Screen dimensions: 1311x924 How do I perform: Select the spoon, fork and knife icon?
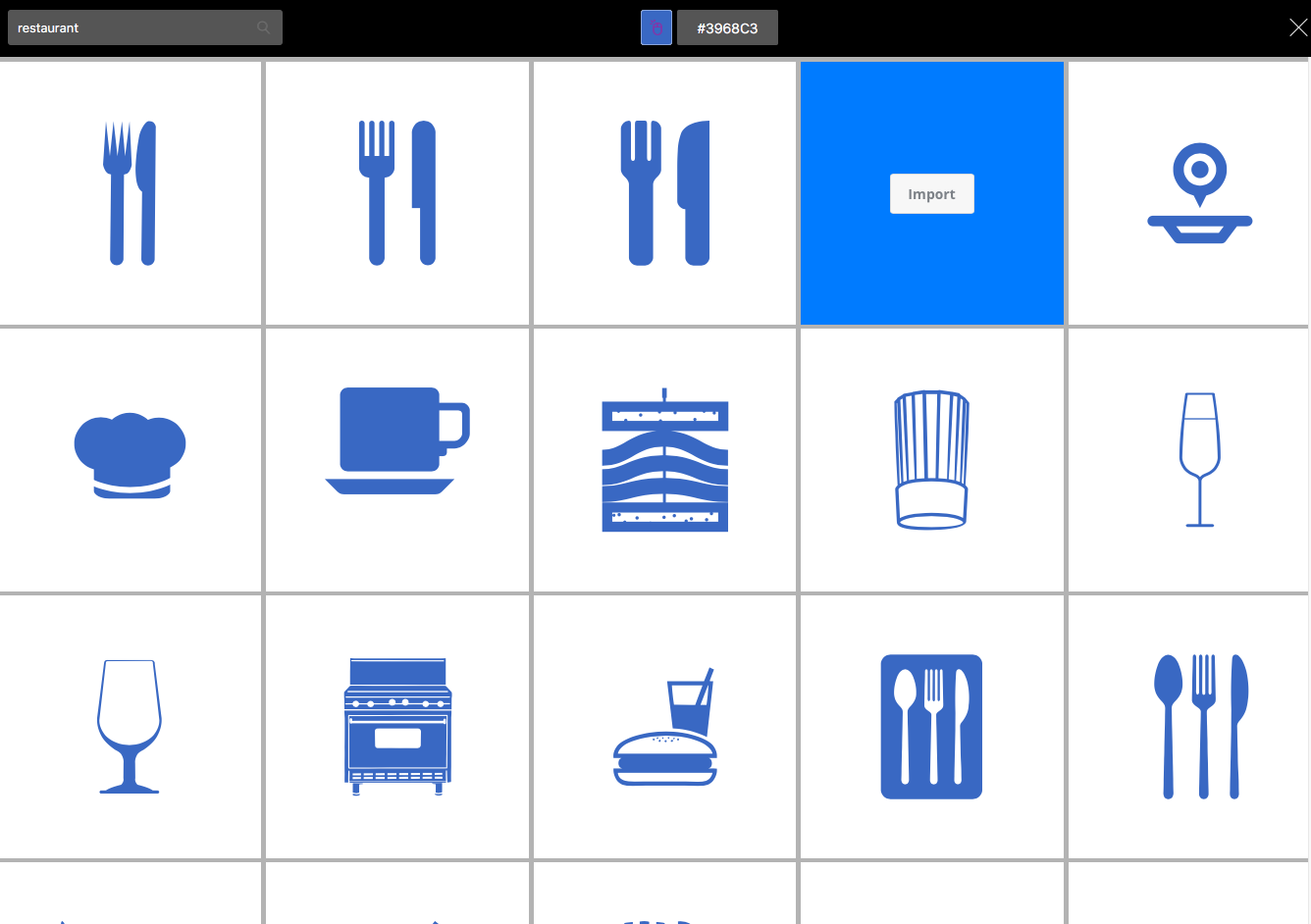[x=1200, y=726]
